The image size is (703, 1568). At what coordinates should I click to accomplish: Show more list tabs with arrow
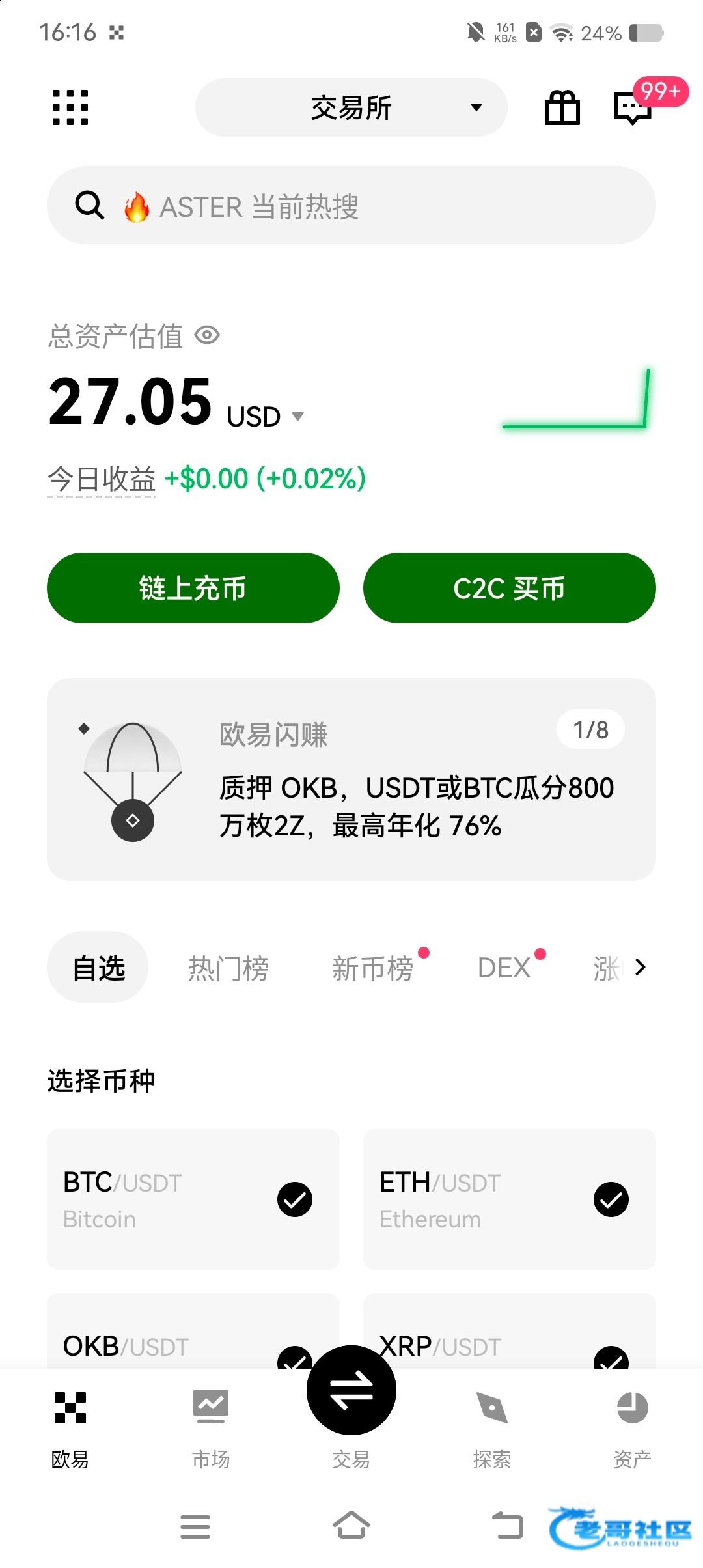[x=640, y=968]
